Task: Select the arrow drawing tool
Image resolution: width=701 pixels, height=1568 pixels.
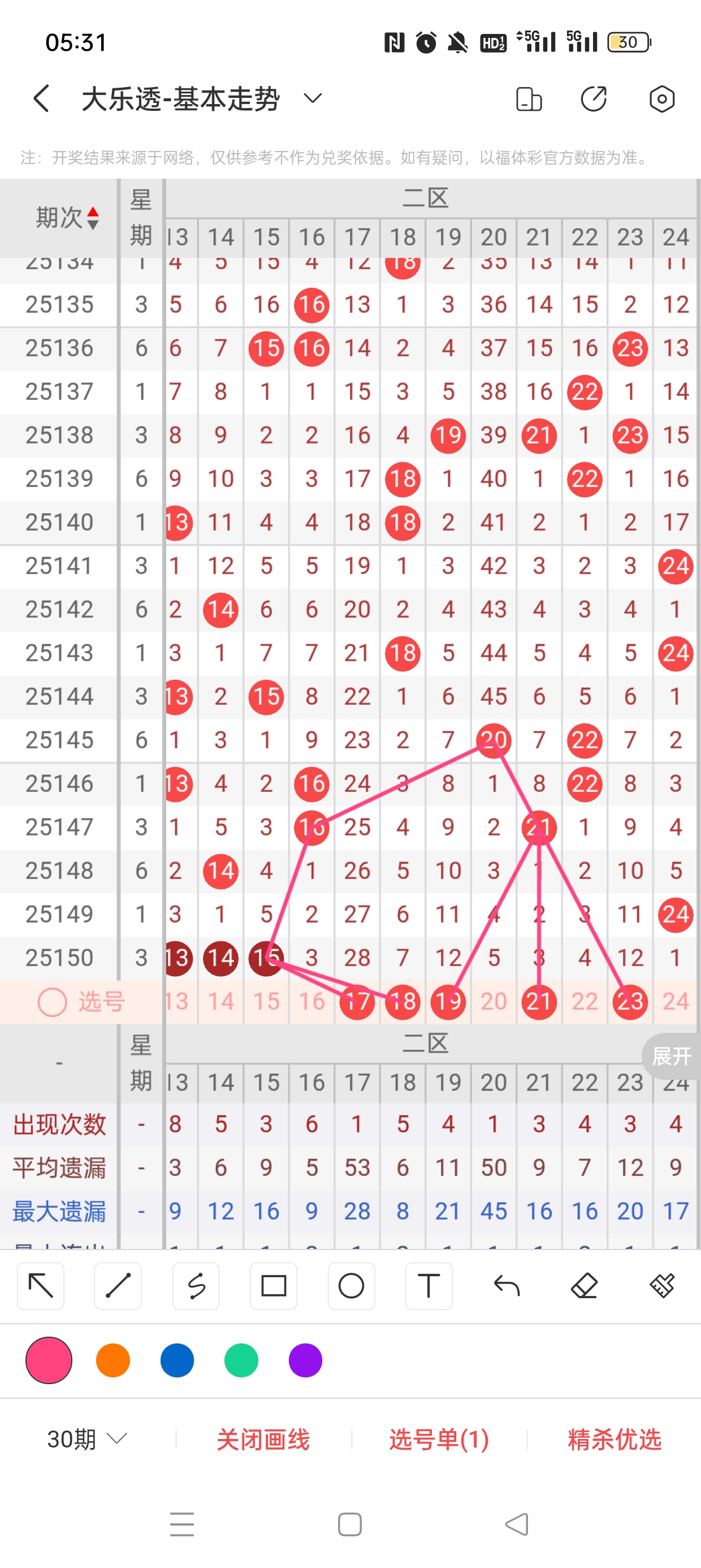Action: click(x=41, y=1286)
